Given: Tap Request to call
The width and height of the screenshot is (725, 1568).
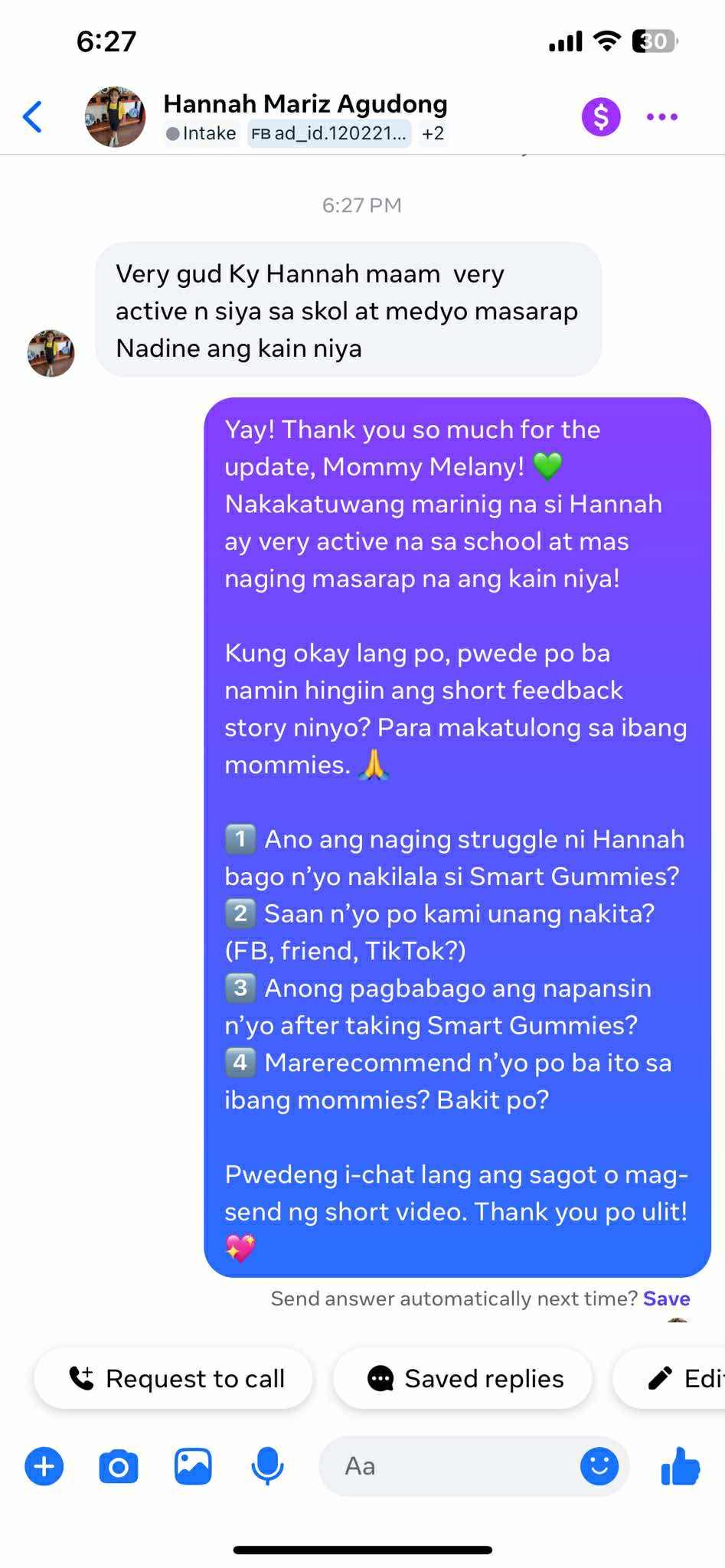Looking at the screenshot, I should coord(175,1378).
